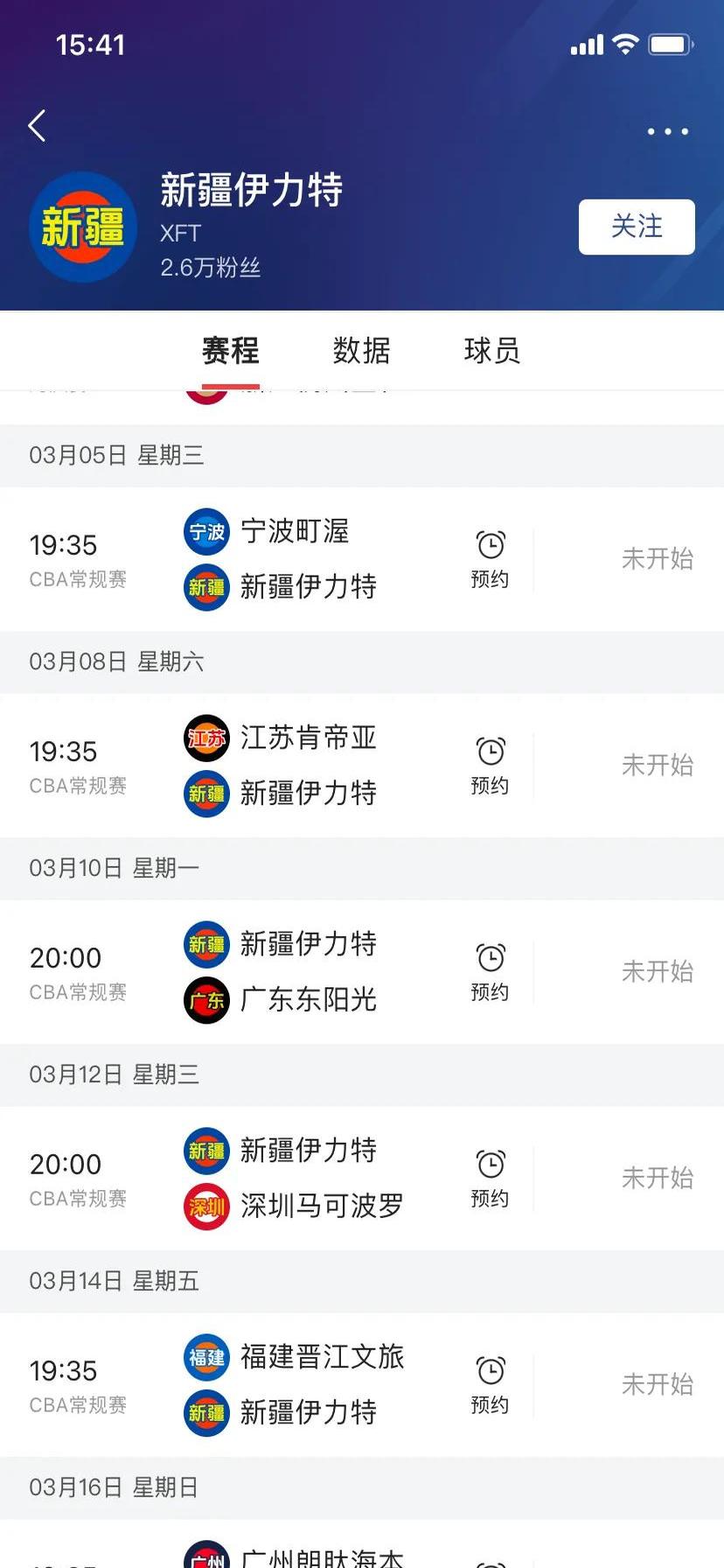Open the 广东东阳光 team logo
724x1568 pixels.
click(x=205, y=1000)
